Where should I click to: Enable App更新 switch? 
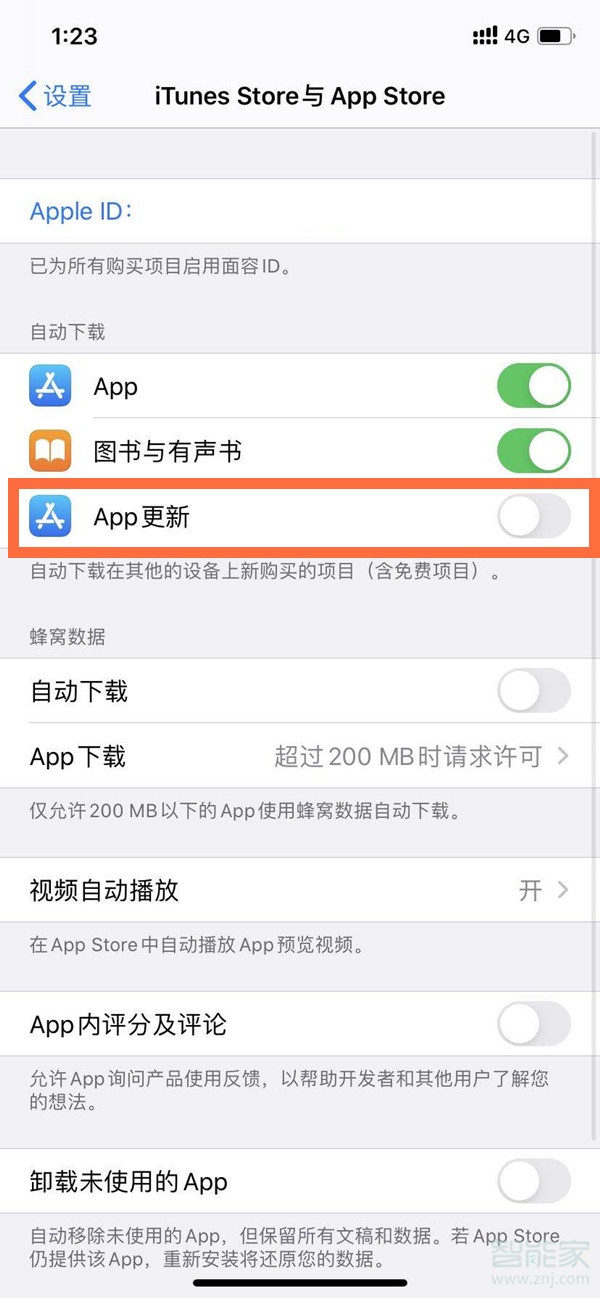(x=533, y=517)
